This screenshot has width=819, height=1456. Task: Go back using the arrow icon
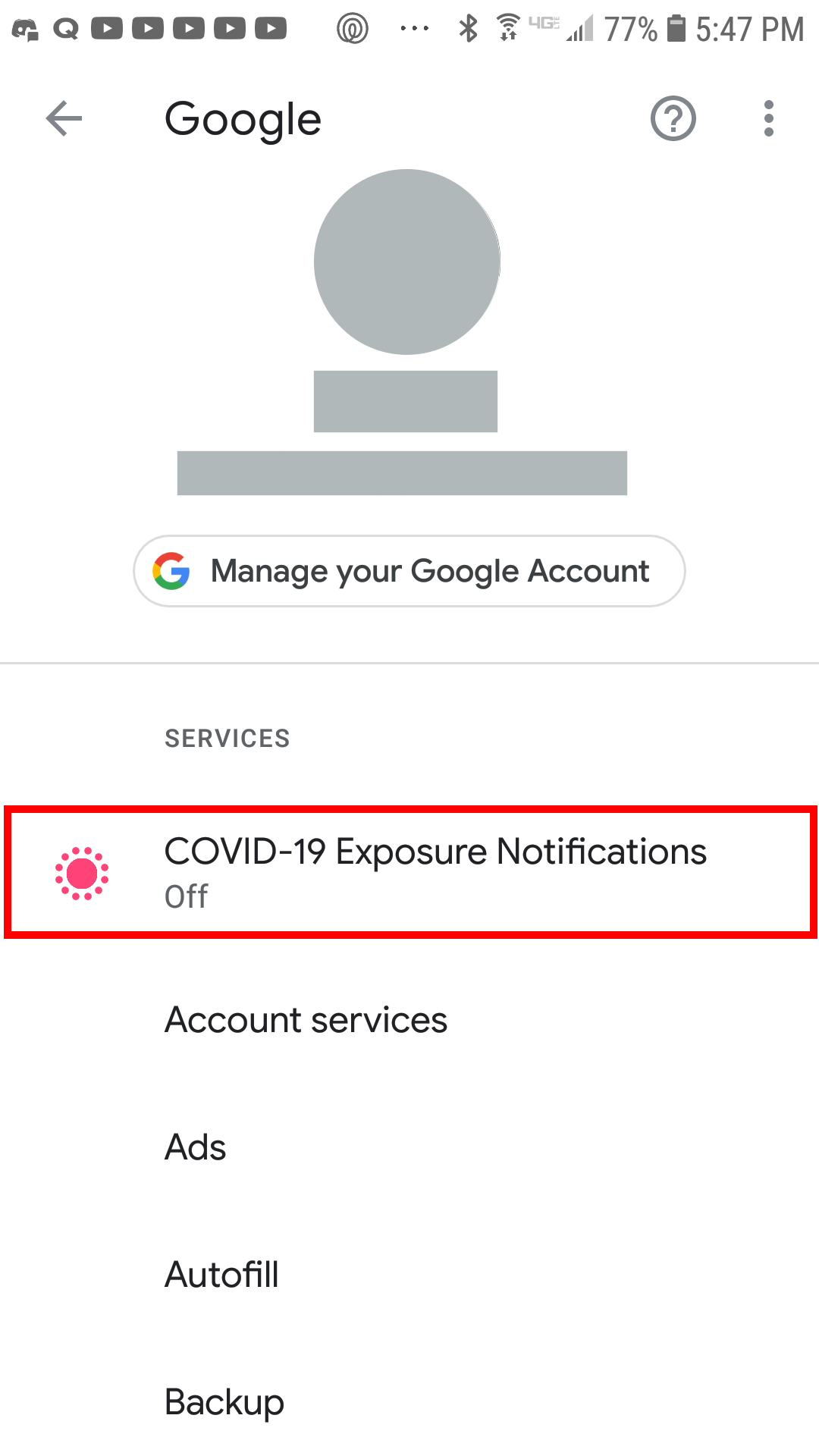pos(64,119)
